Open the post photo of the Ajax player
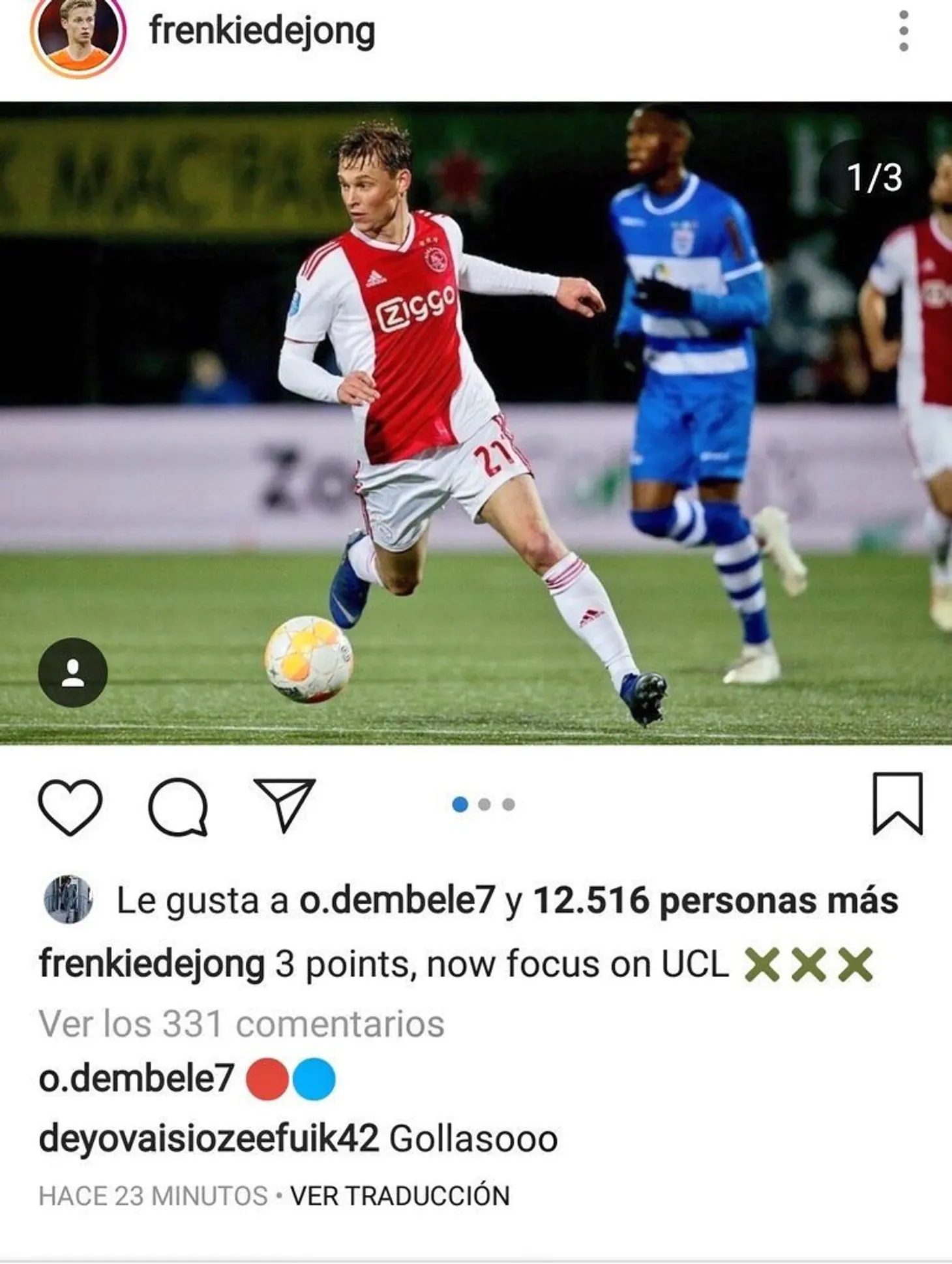 point(476,422)
